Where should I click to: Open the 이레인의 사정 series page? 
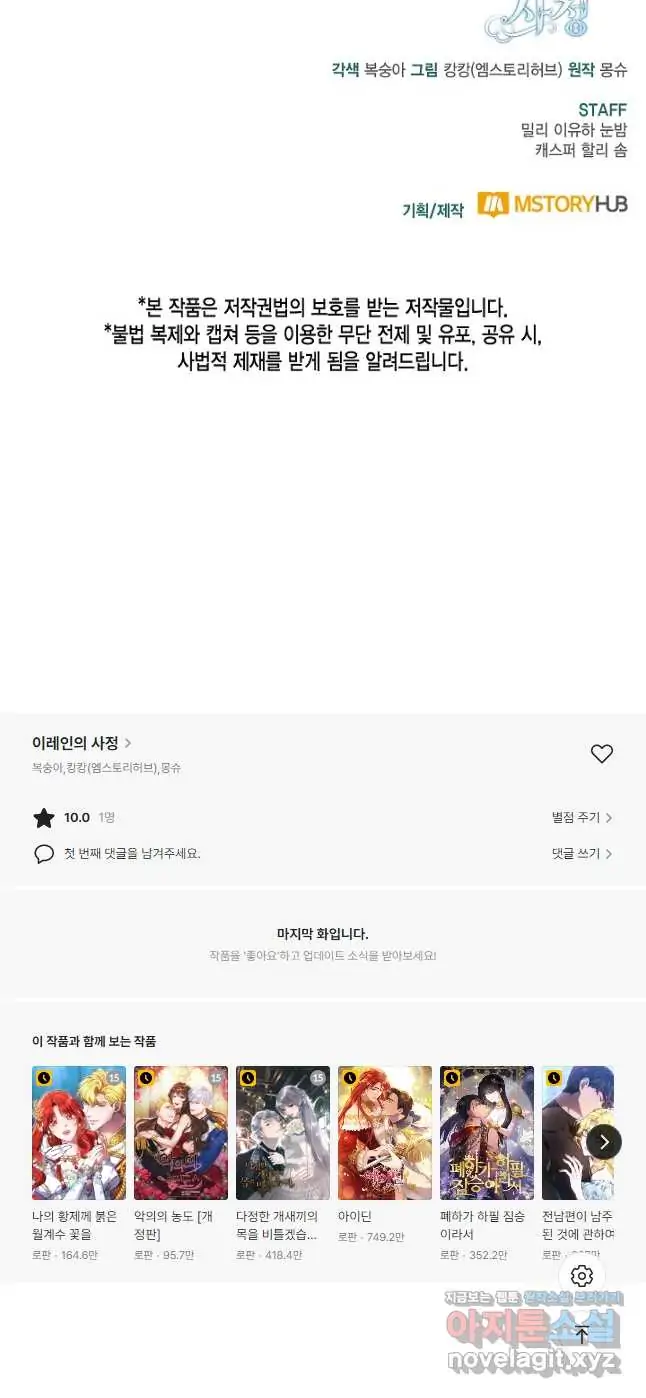pos(81,743)
